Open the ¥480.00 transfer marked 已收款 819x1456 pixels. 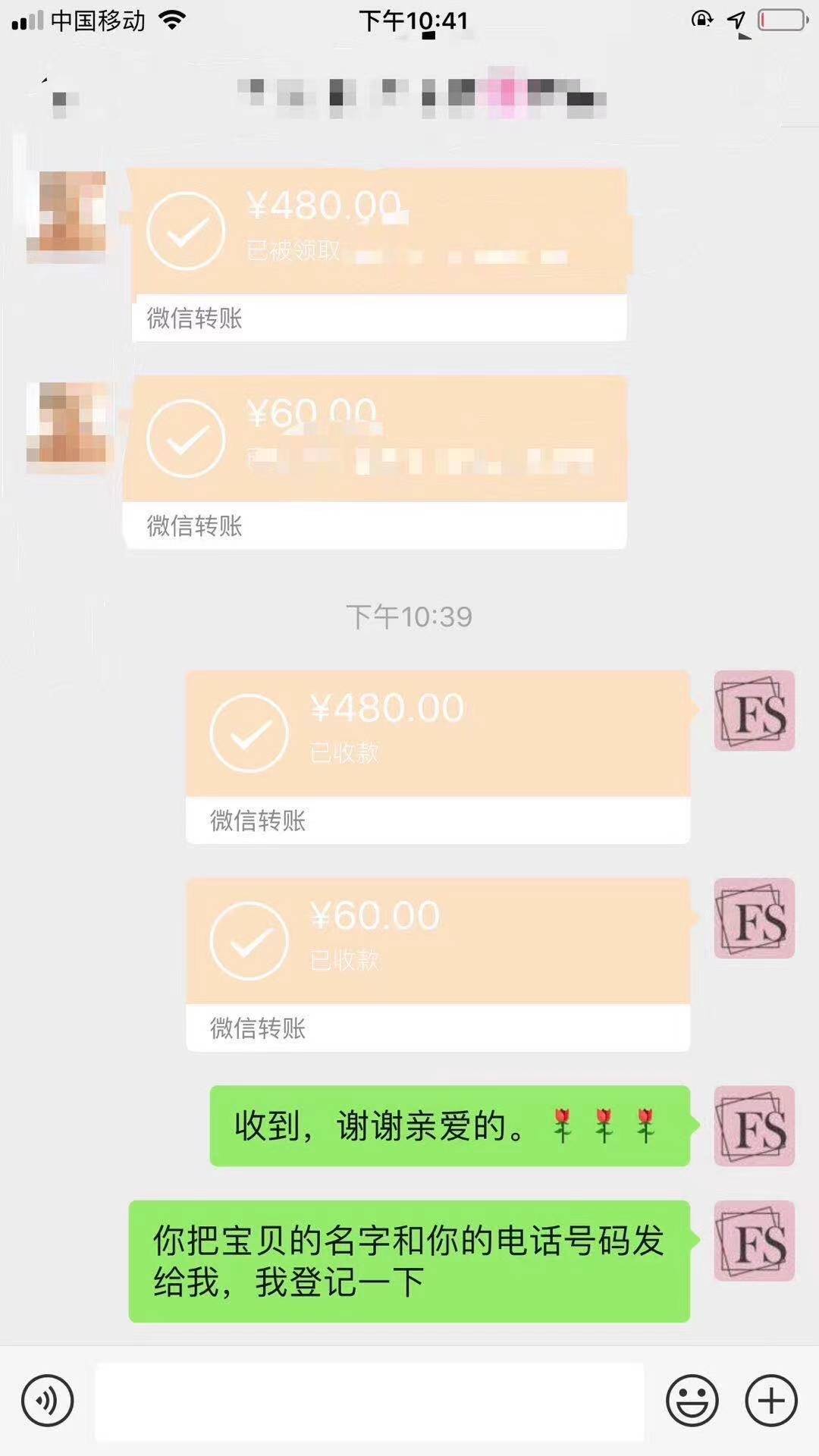(x=438, y=757)
